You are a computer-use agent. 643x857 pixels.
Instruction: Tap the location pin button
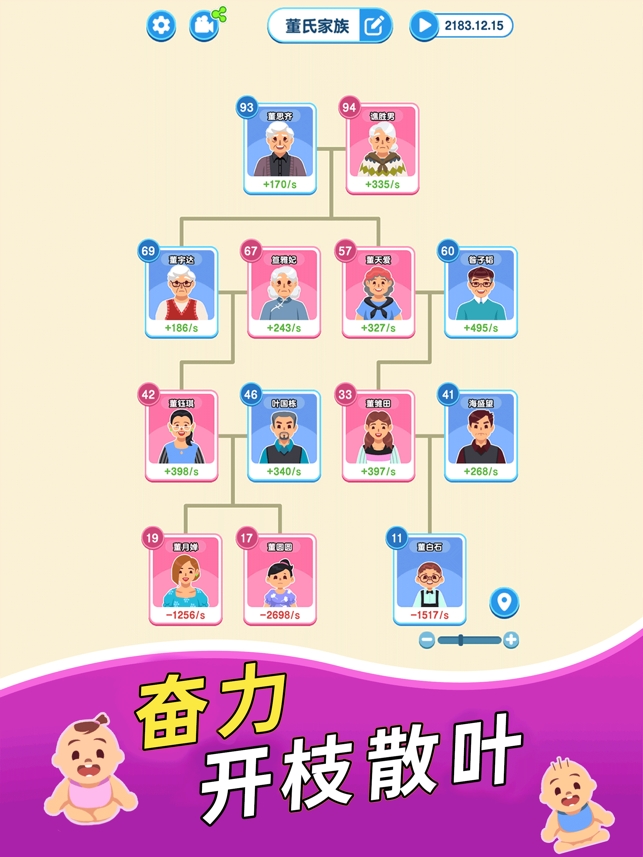click(504, 603)
